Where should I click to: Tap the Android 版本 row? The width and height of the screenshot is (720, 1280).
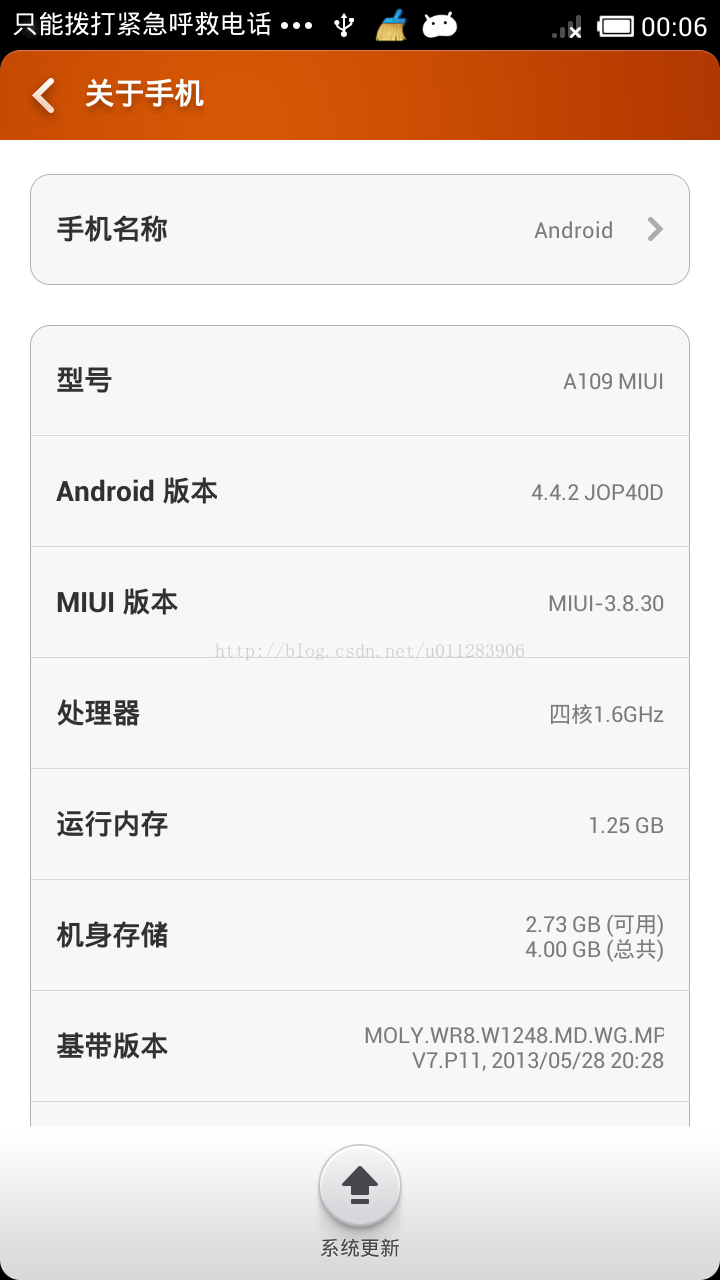click(x=360, y=491)
